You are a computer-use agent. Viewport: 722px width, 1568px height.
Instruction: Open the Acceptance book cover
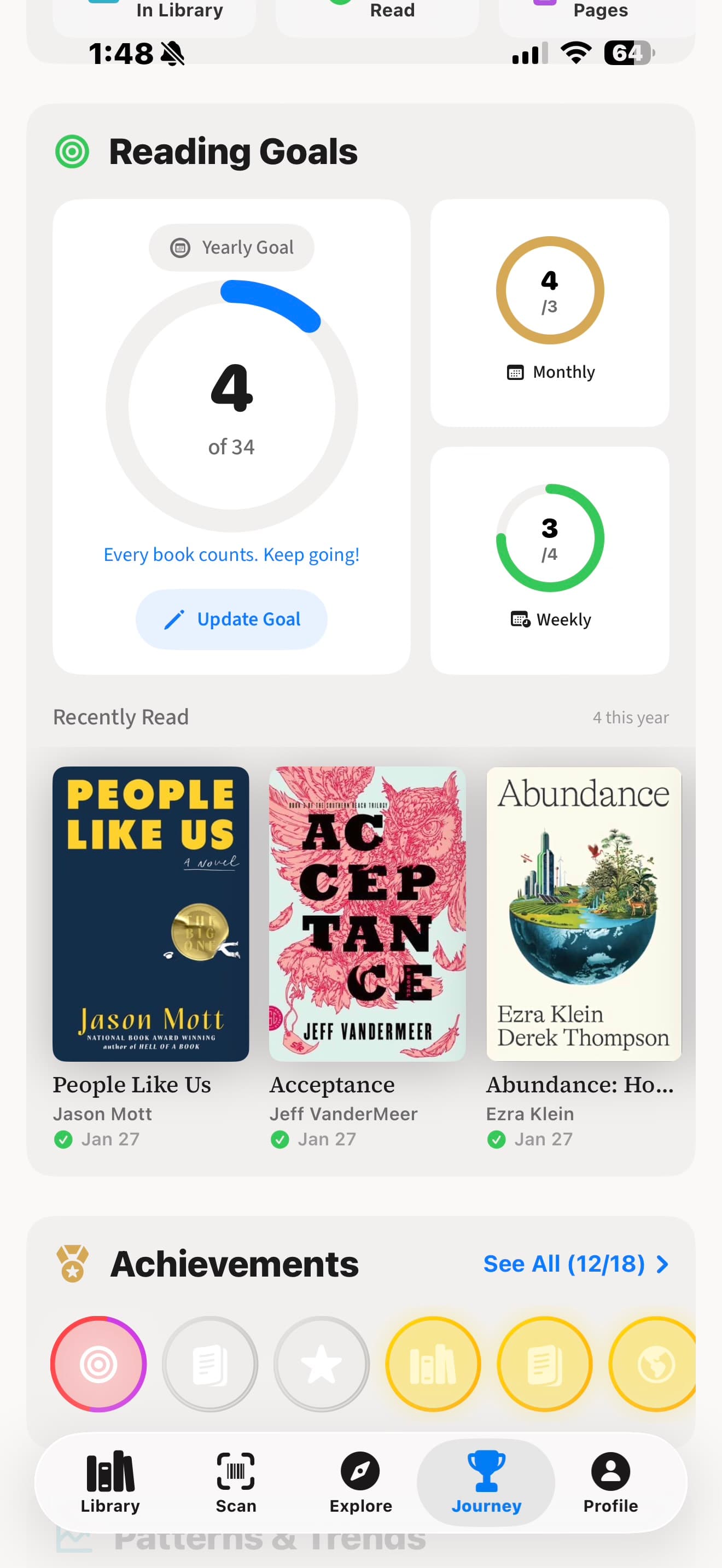pyautogui.click(x=367, y=912)
